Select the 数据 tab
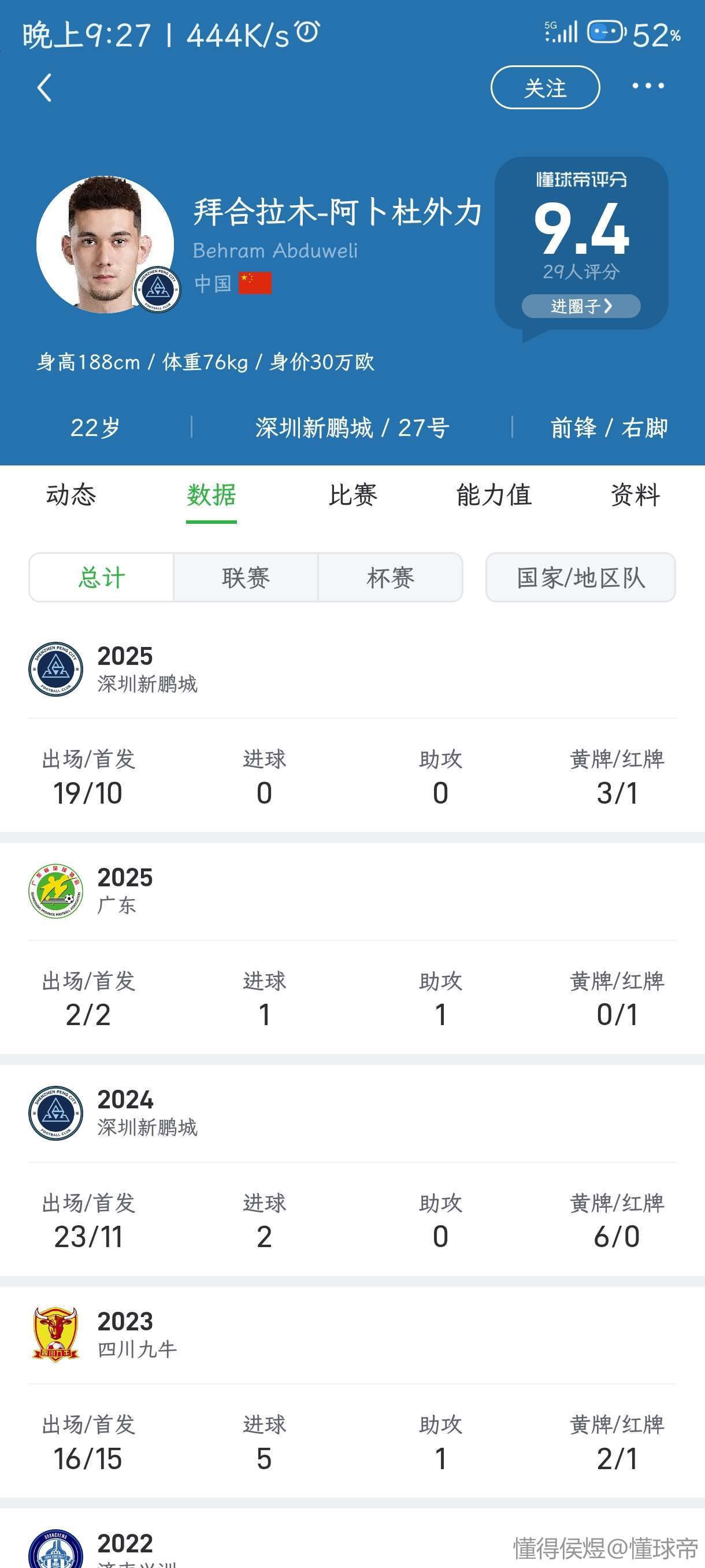The height and width of the screenshot is (1568, 705). pyautogui.click(x=211, y=495)
